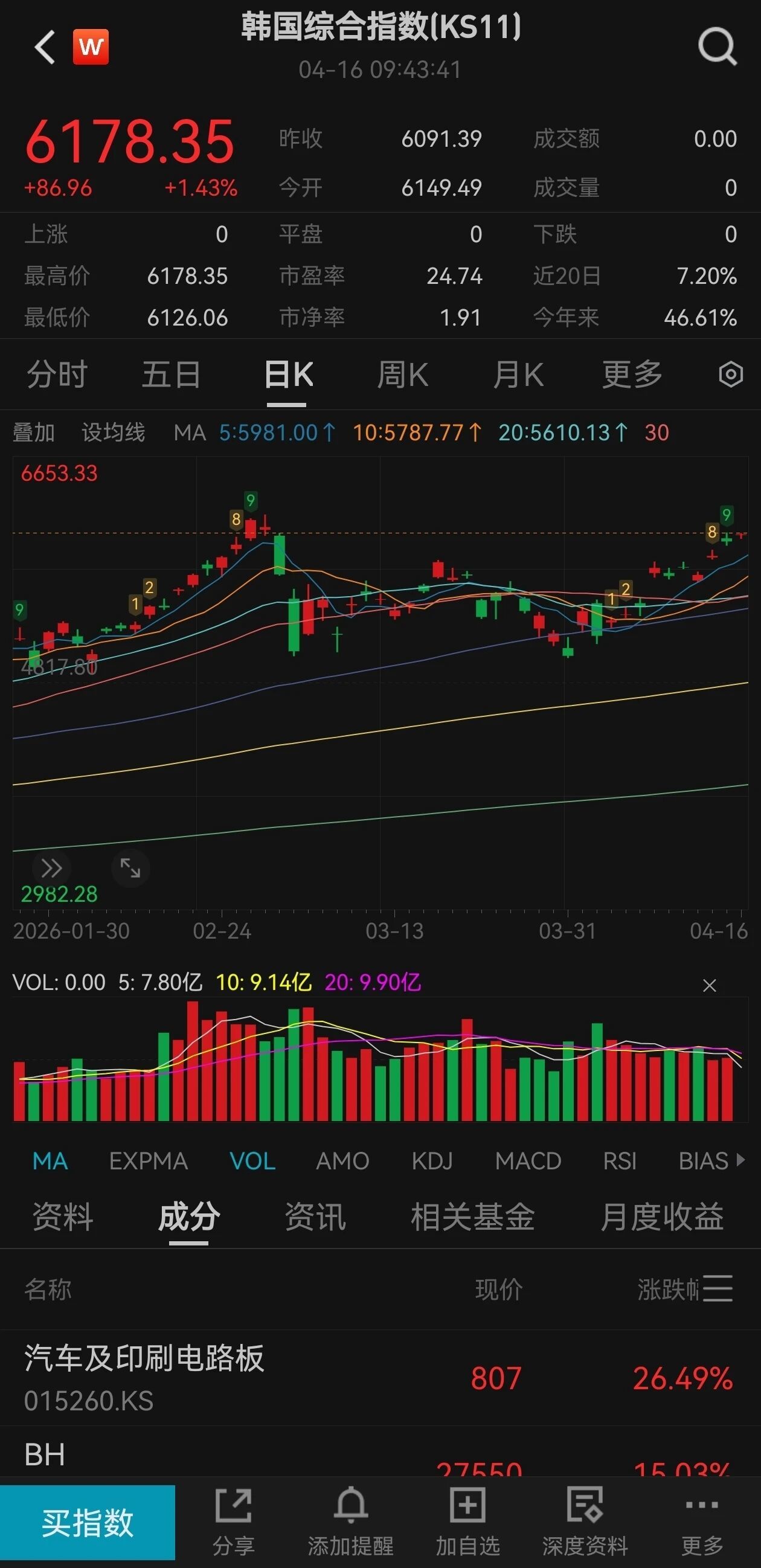Select MACD indicator

click(x=528, y=1161)
